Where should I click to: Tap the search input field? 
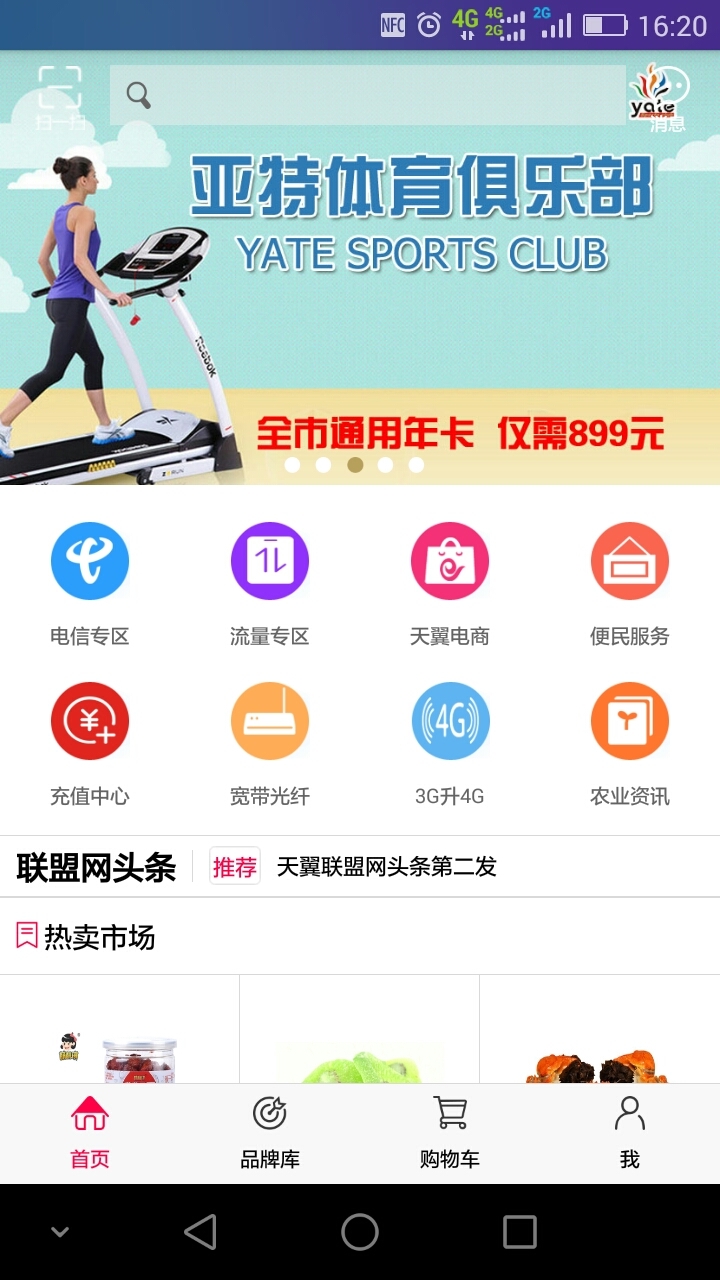360,93
